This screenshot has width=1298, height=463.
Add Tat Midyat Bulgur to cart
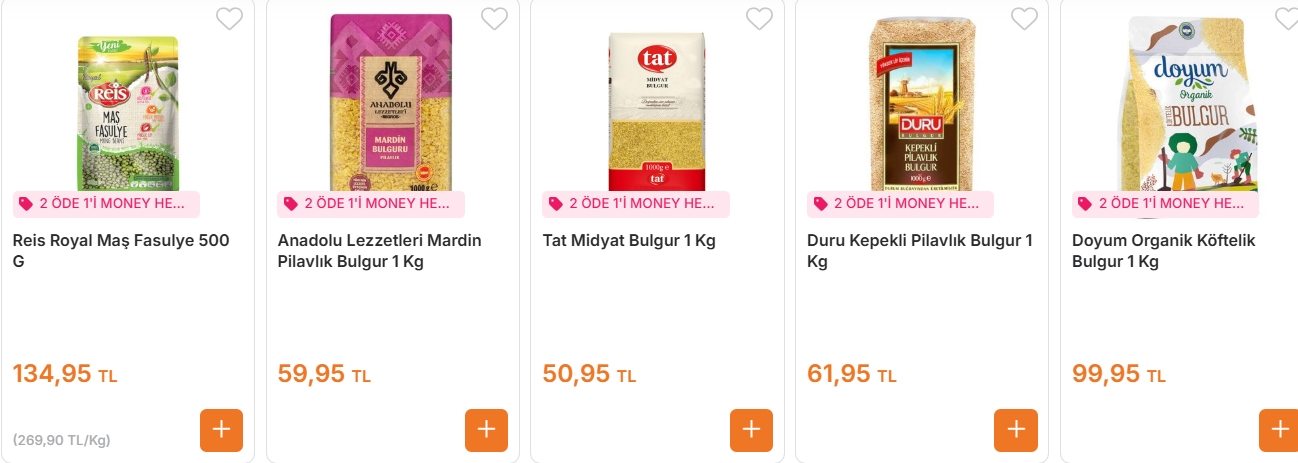click(x=751, y=430)
